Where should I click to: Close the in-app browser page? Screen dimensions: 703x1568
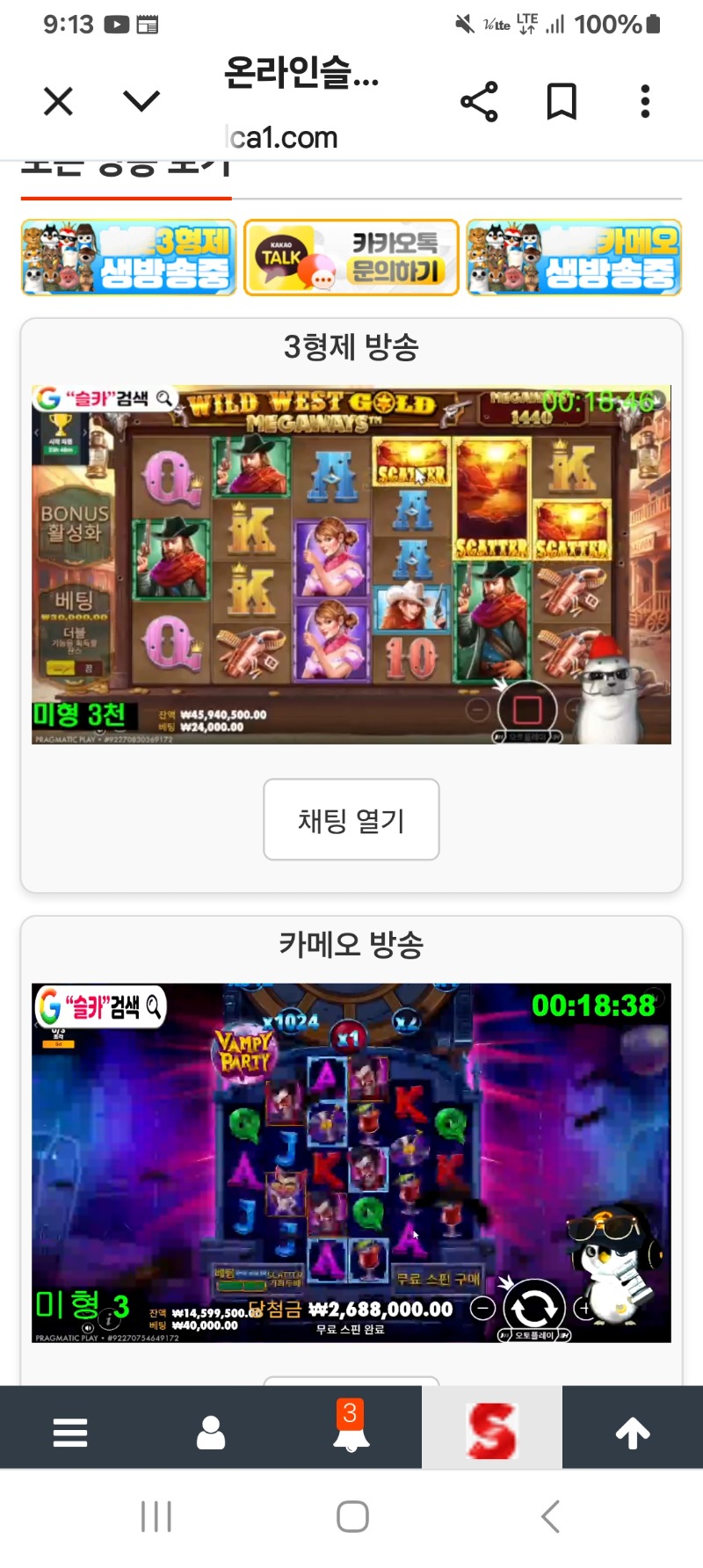(58, 102)
